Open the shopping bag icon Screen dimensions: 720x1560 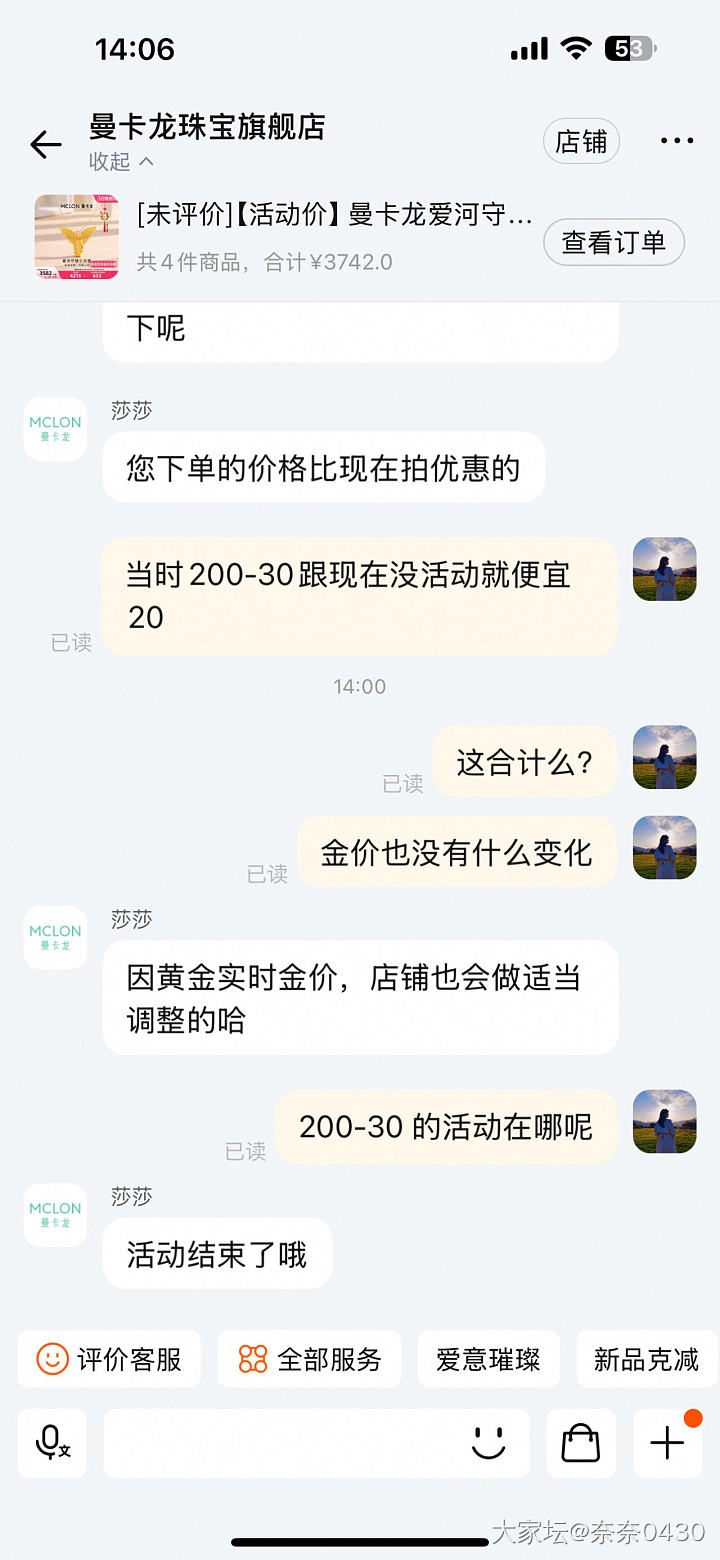[581, 1443]
